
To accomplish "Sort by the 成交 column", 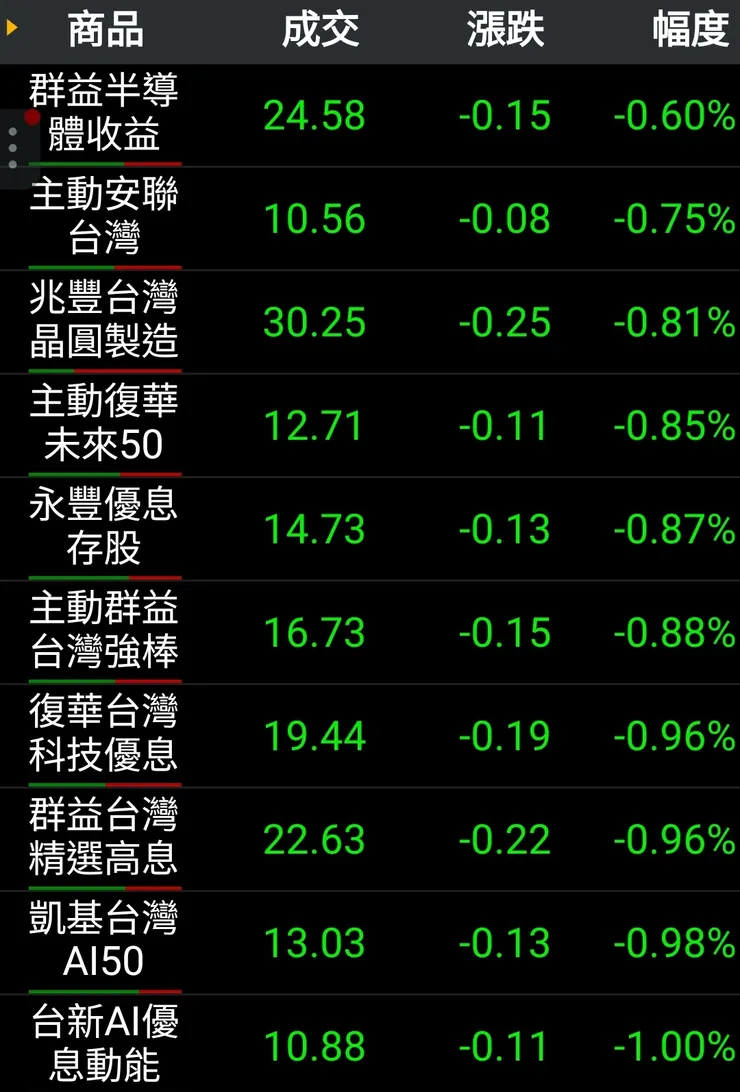I will 319,30.
